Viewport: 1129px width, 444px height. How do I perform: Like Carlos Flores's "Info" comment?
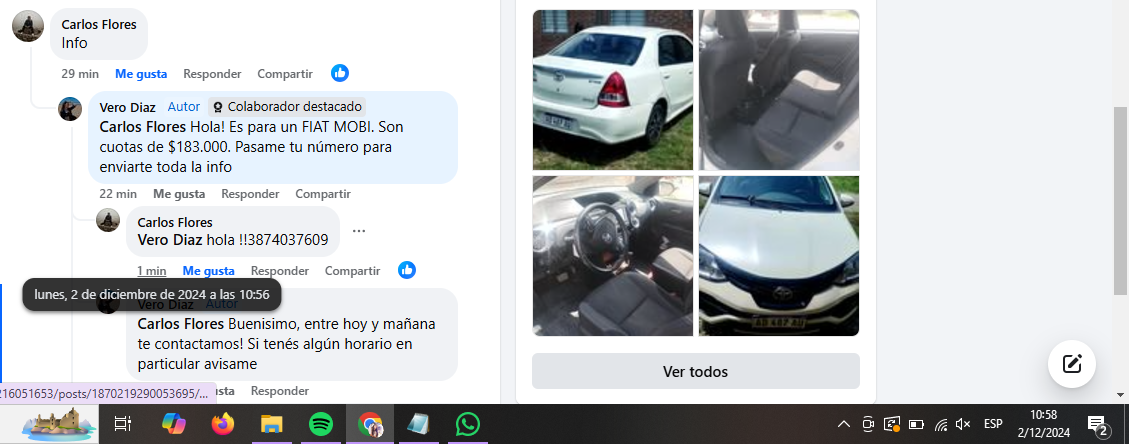coord(141,74)
